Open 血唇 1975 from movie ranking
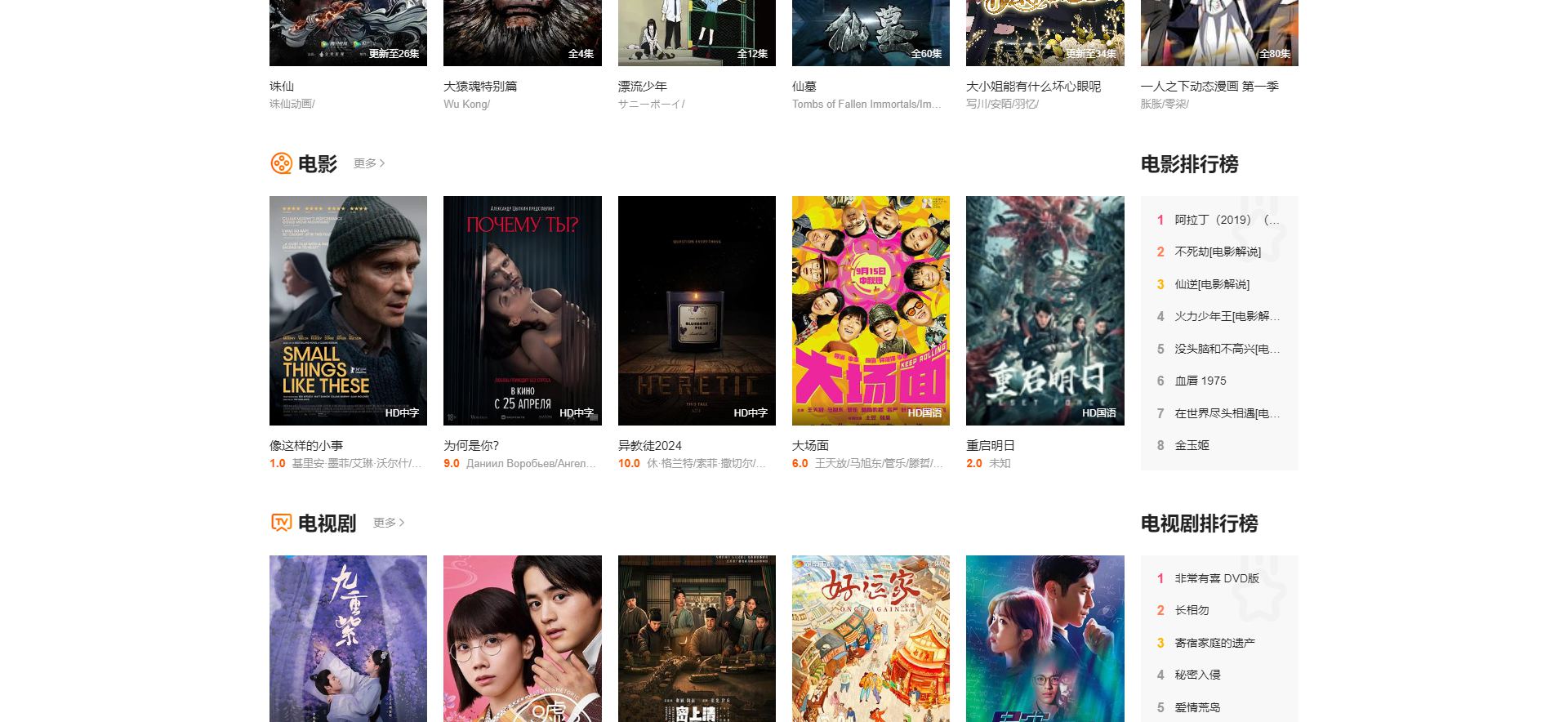 [1200, 381]
